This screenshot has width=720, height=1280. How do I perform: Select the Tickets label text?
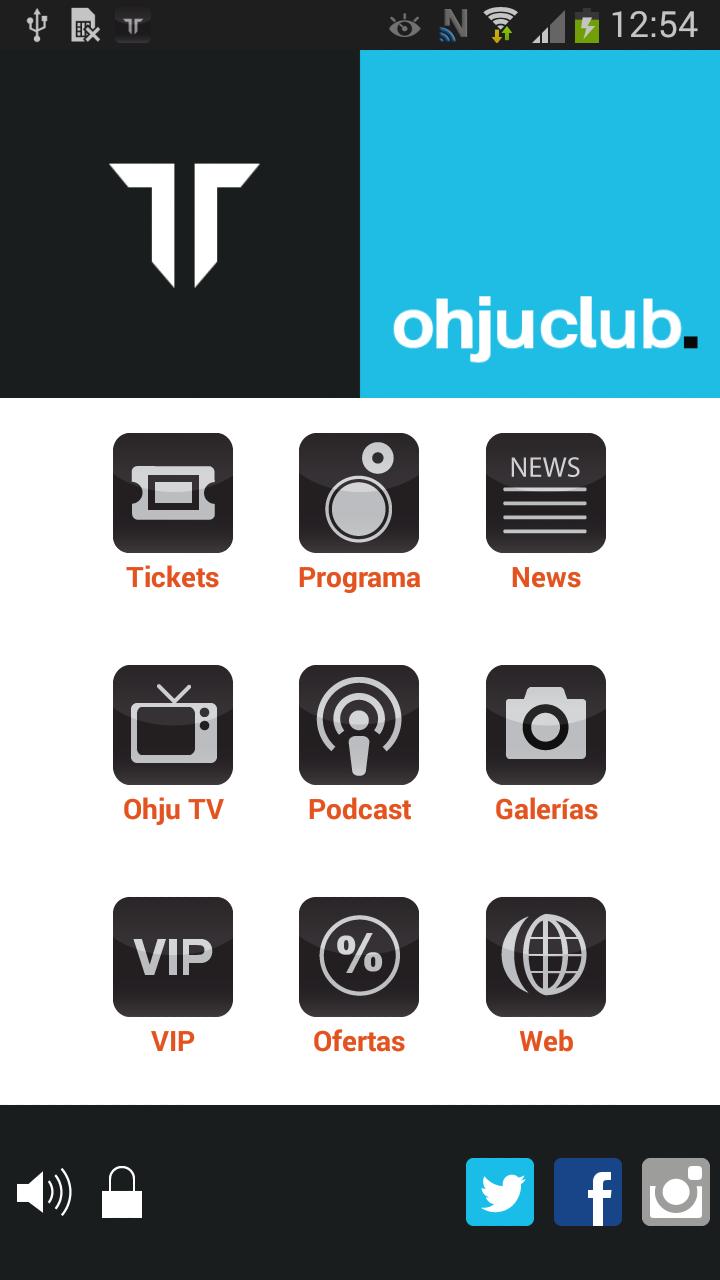(172, 577)
